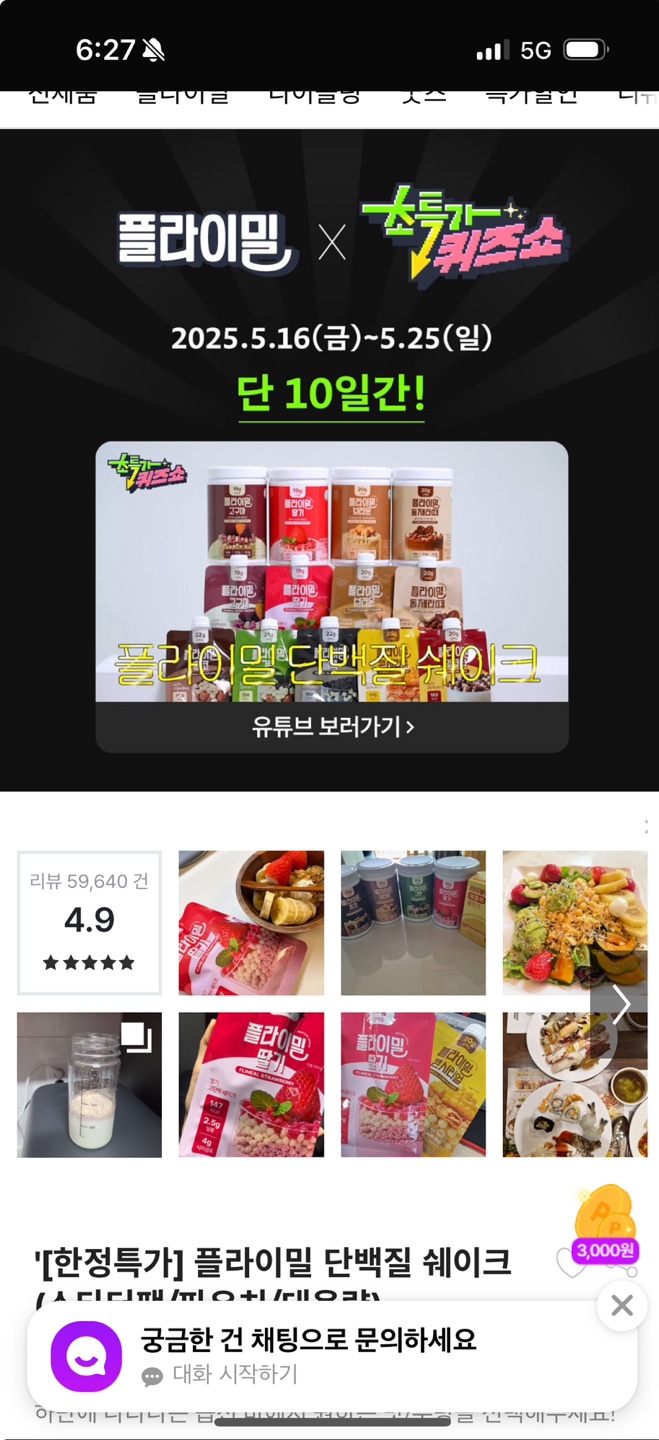Screen dimensions: 659x1440
Task: View the review photo of shake bottles
Action: 413,922
